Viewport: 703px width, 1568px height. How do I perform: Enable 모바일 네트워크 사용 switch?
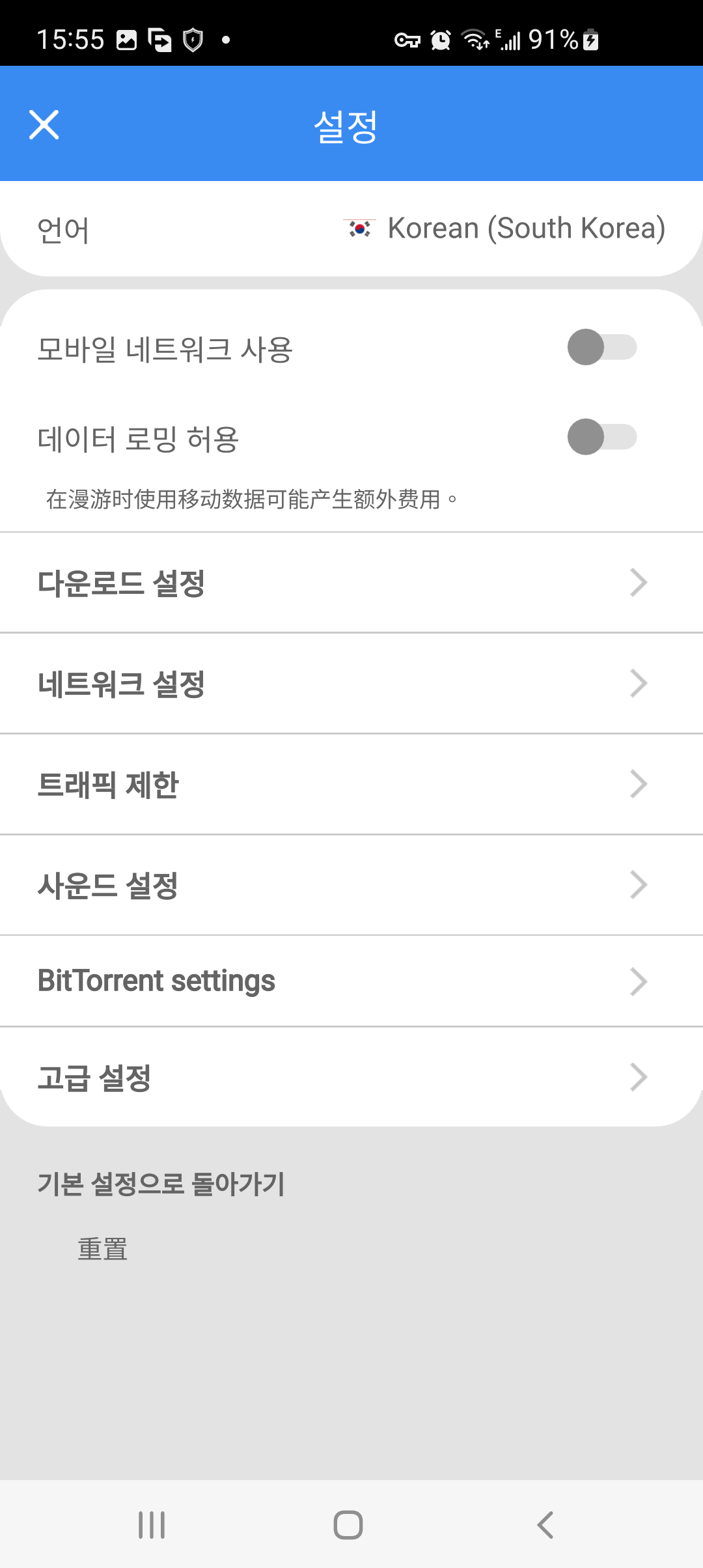[x=601, y=347]
